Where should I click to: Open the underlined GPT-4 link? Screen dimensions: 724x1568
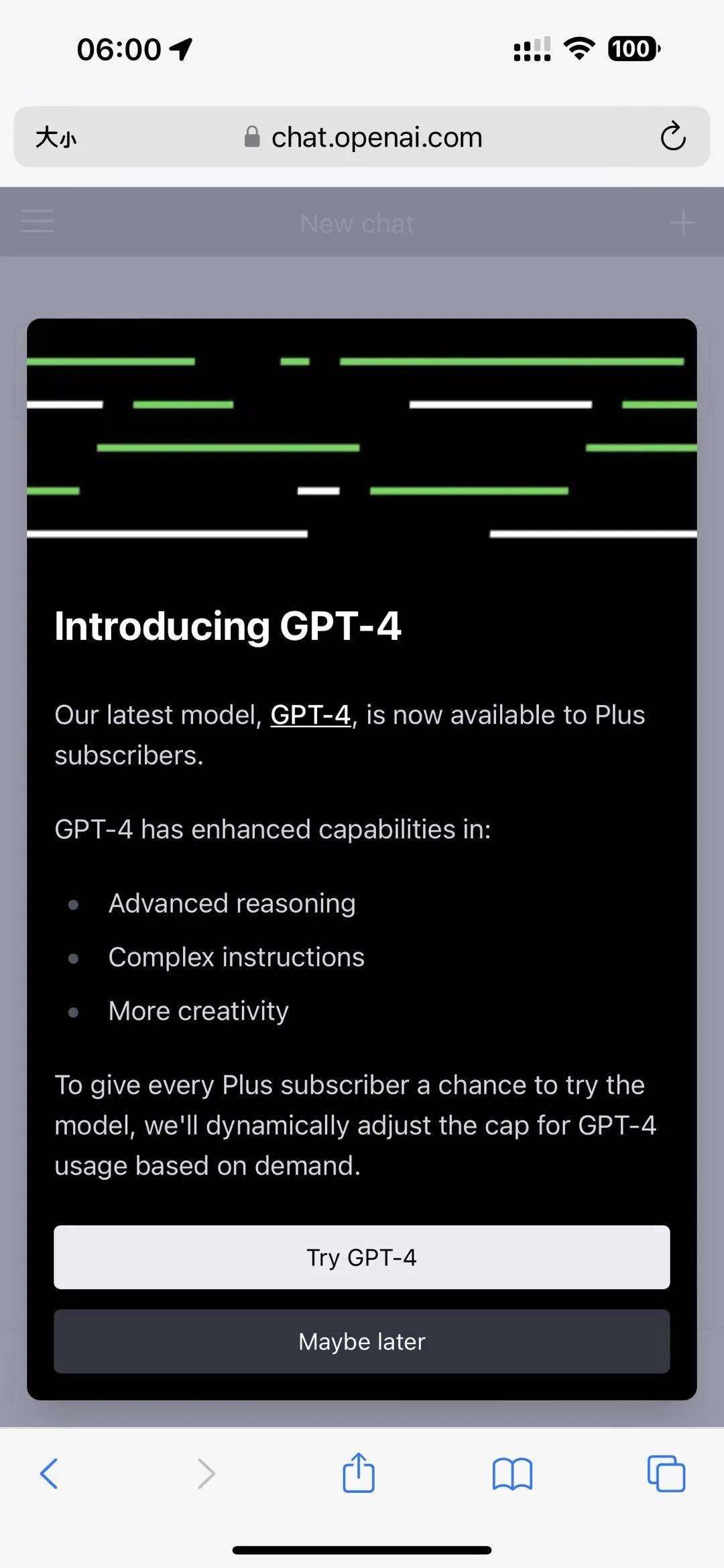tap(310, 715)
